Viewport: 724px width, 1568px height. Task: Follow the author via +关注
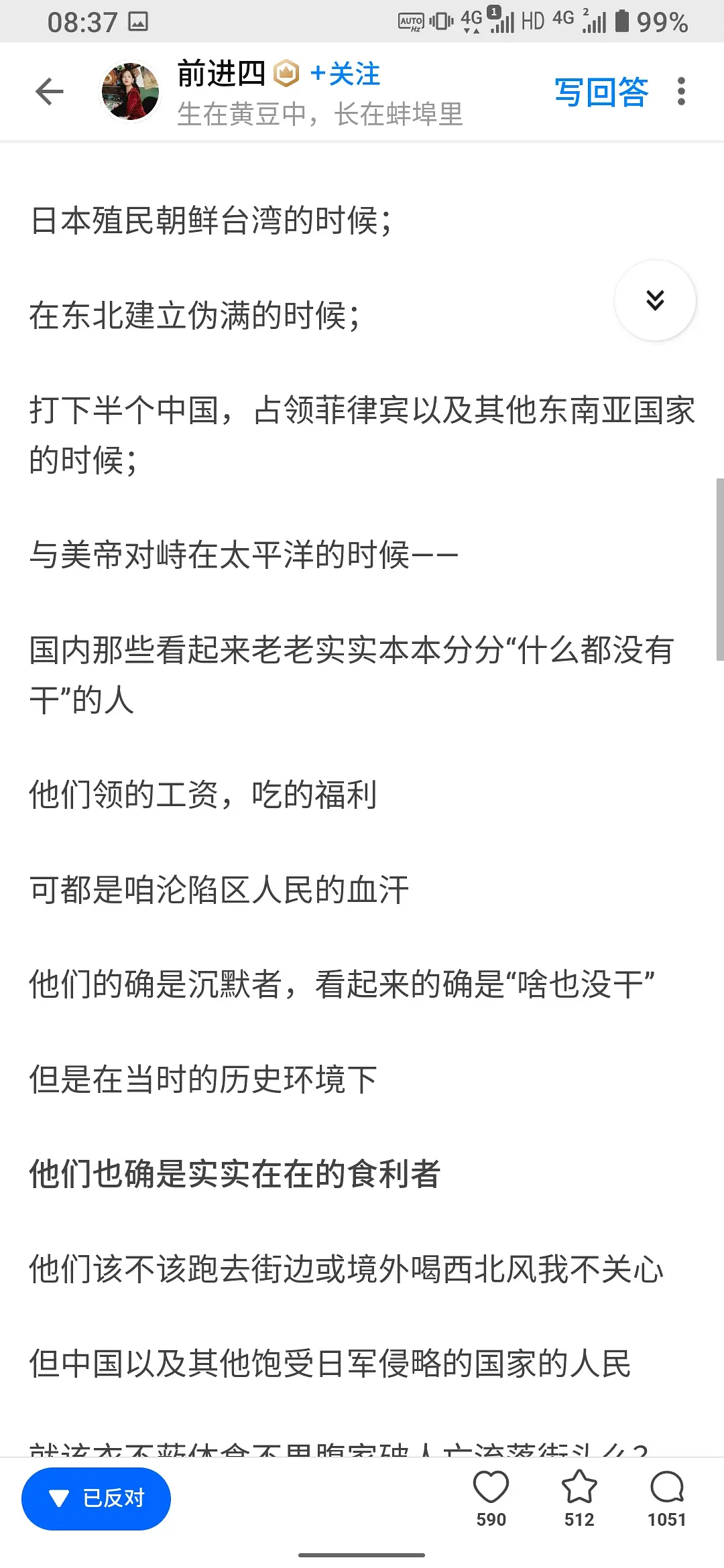(345, 74)
